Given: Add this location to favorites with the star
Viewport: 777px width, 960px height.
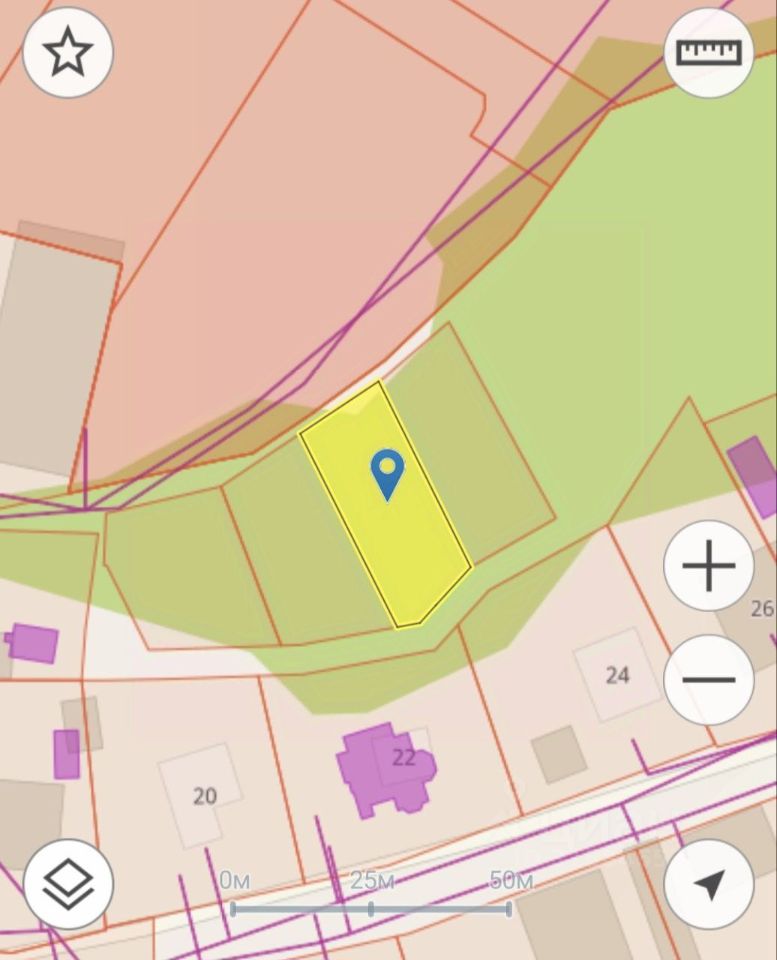Looking at the screenshot, I should (x=68, y=53).
